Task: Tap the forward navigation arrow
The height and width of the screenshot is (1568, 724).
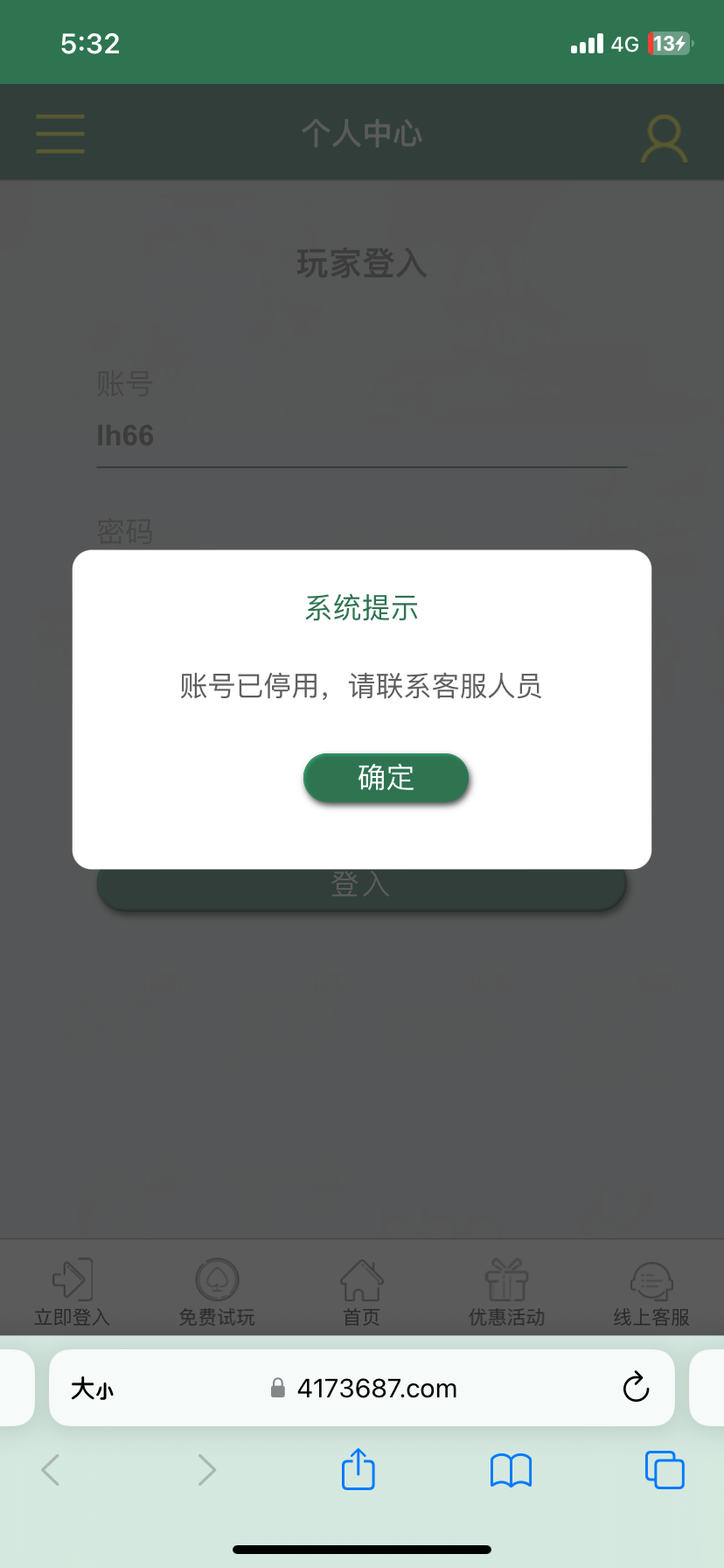Action: click(x=206, y=1470)
